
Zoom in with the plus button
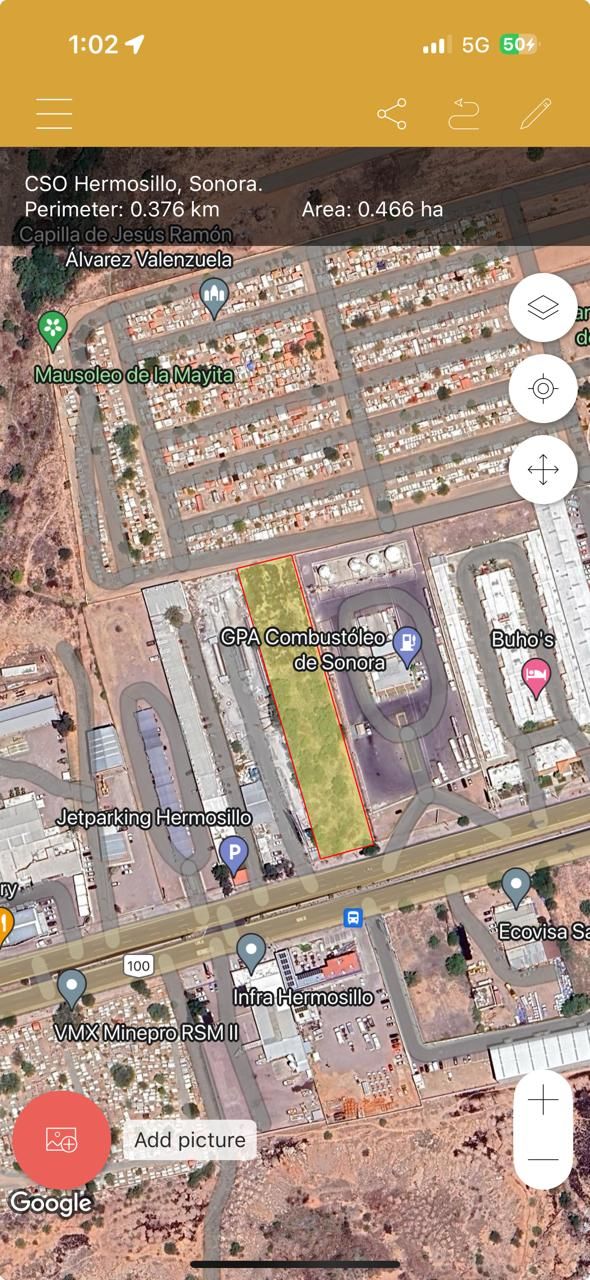coord(543,1101)
